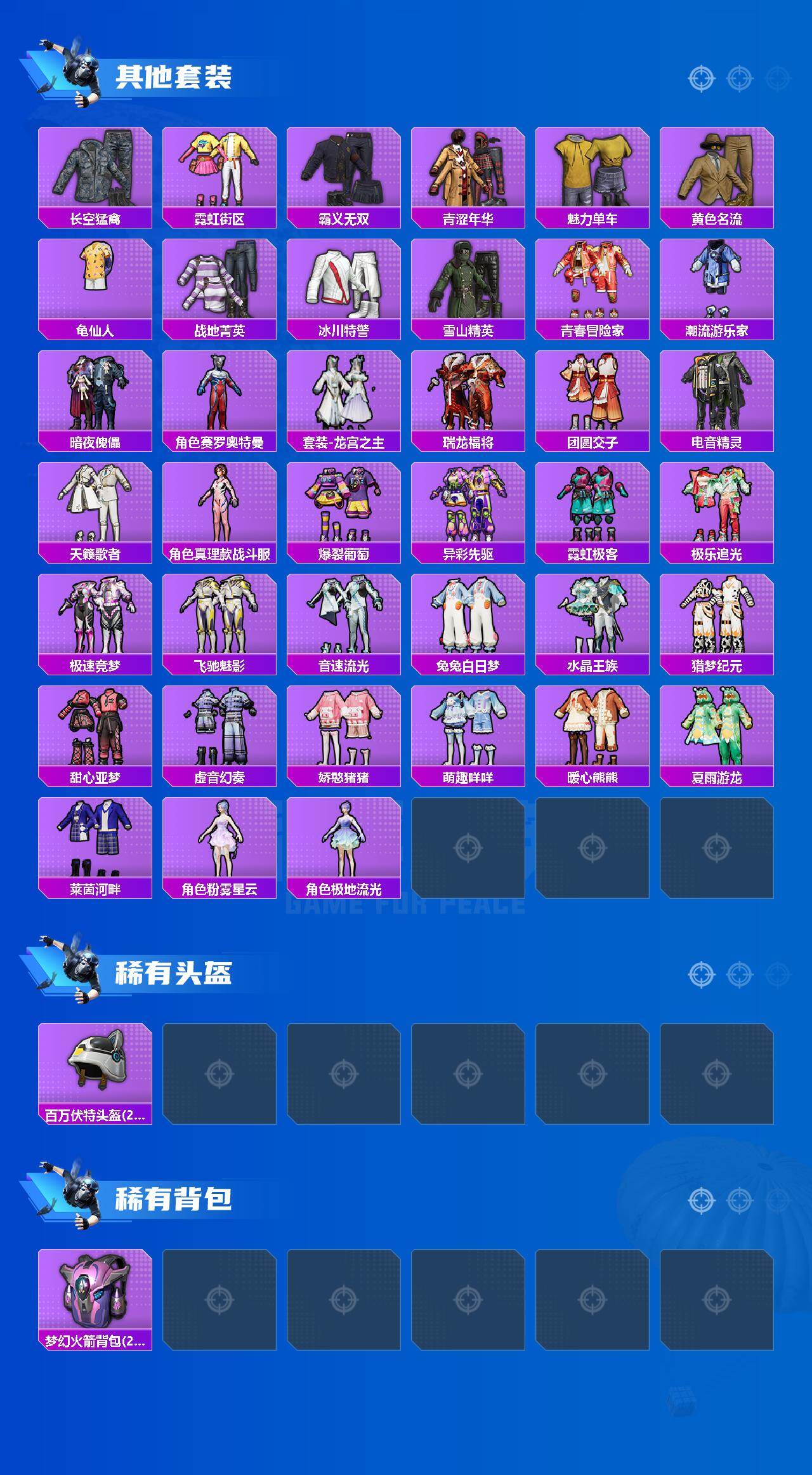Click the rightmost crosshair icon in top row
The image size is (812, 1475).
(x=775, y=79)
